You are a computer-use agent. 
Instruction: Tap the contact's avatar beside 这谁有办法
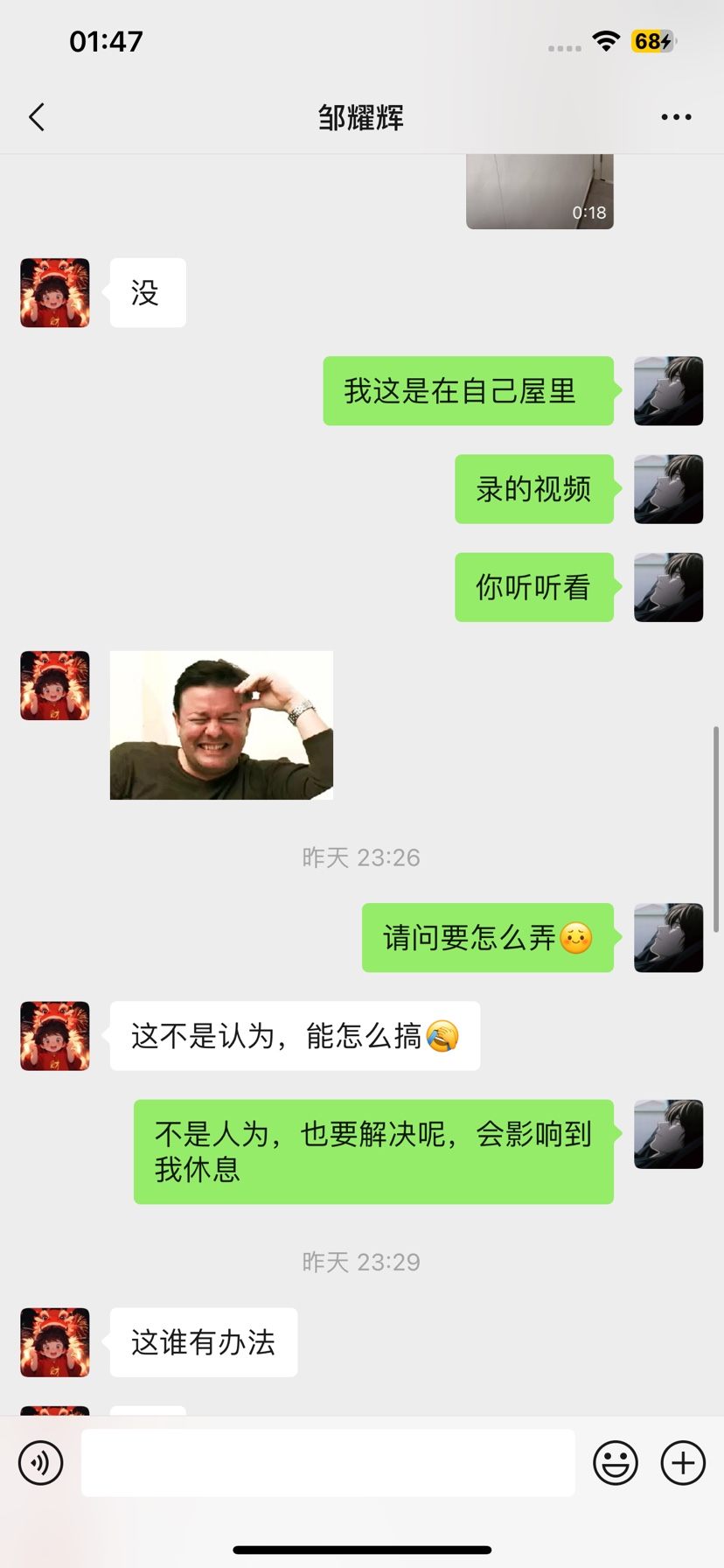55,1342
